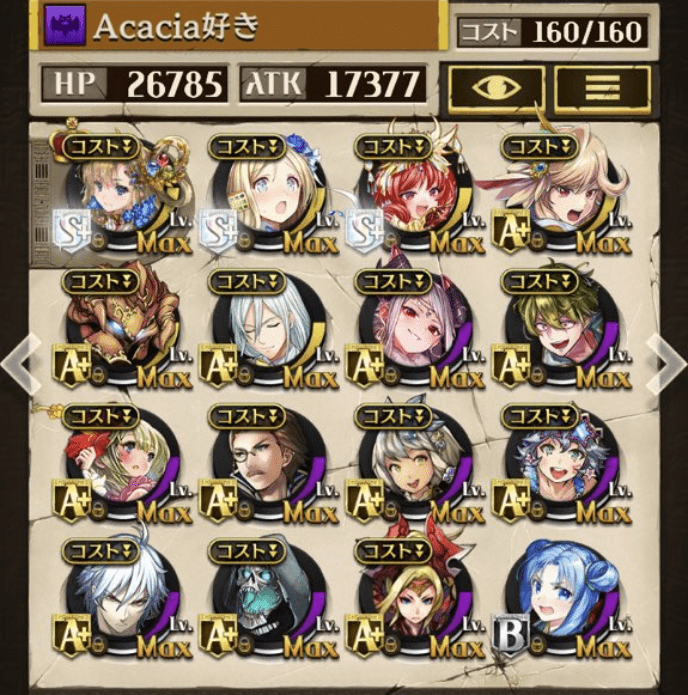Viewport: 688px width, 695px height.
Task: Open the list menu button
Action: [601, 88]
